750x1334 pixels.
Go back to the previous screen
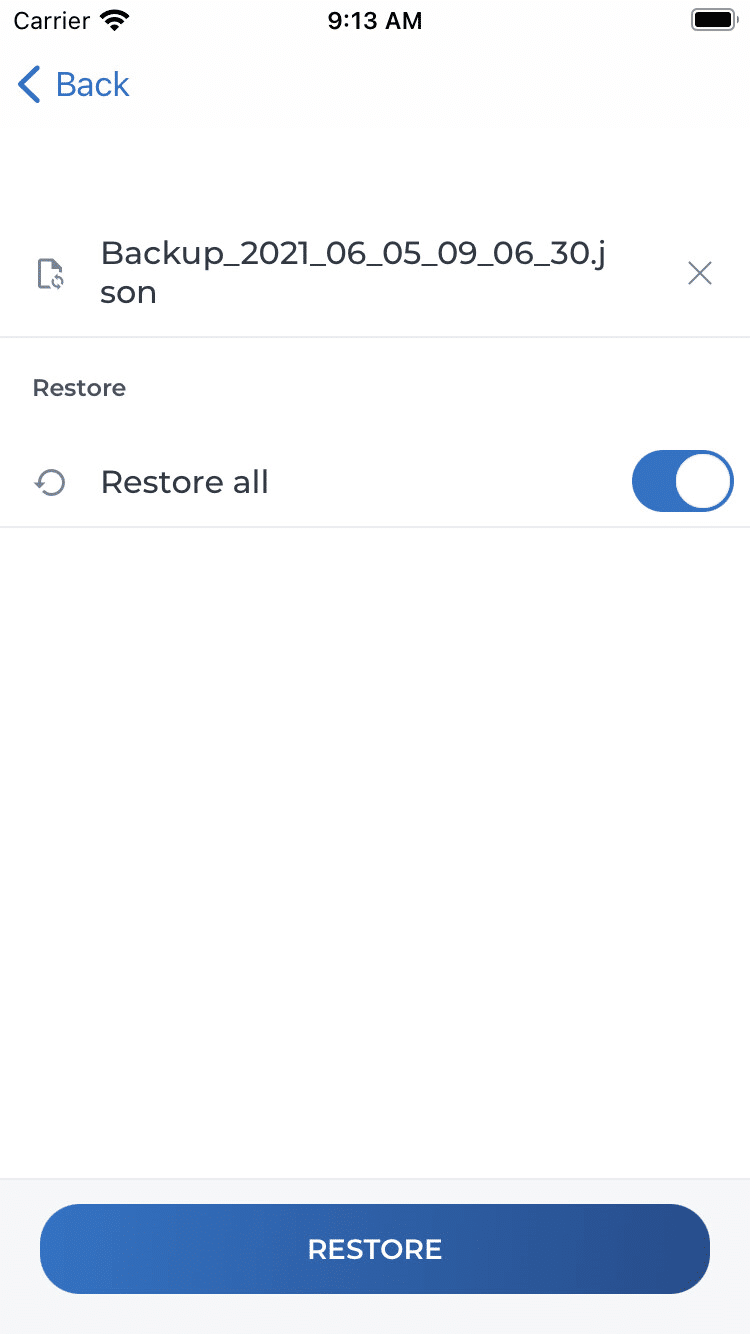tap(74, 85)
